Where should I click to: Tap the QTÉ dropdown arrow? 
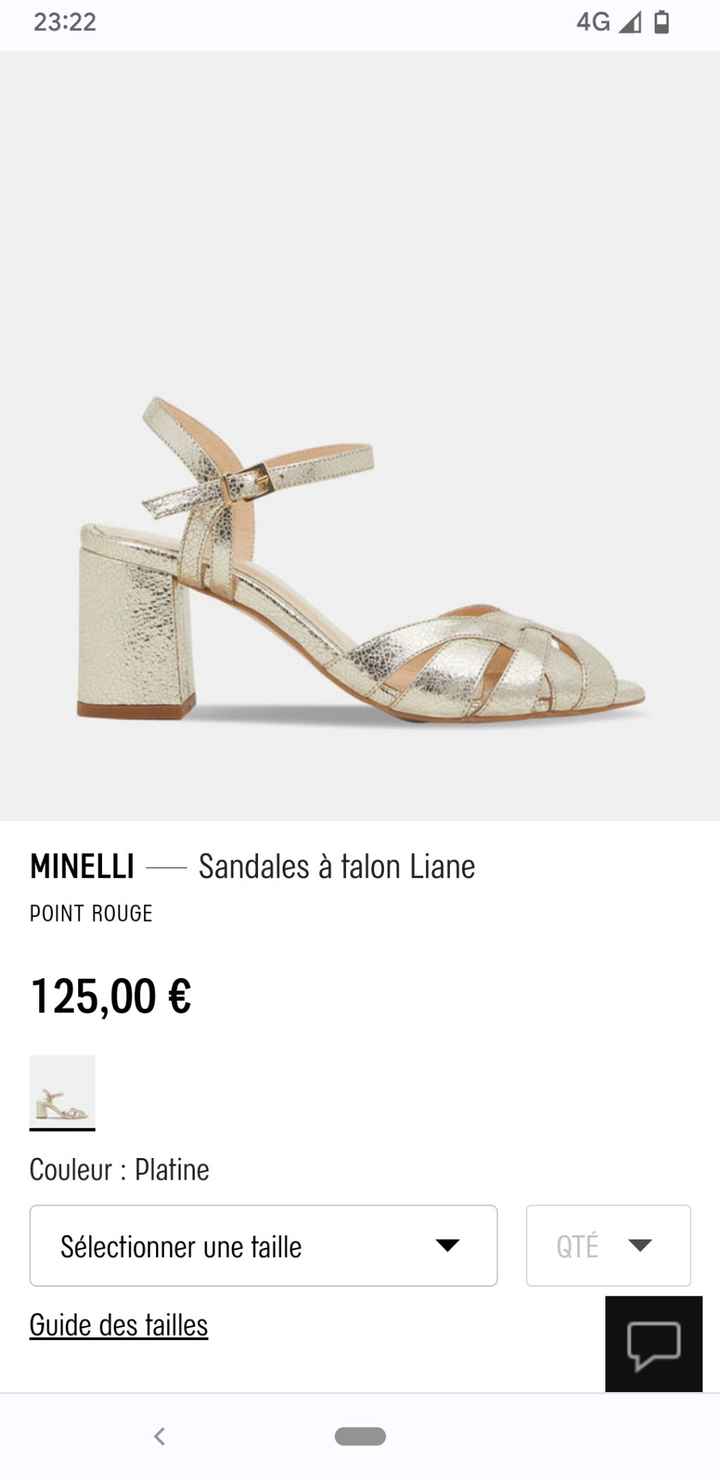[x=640, y=1246]
